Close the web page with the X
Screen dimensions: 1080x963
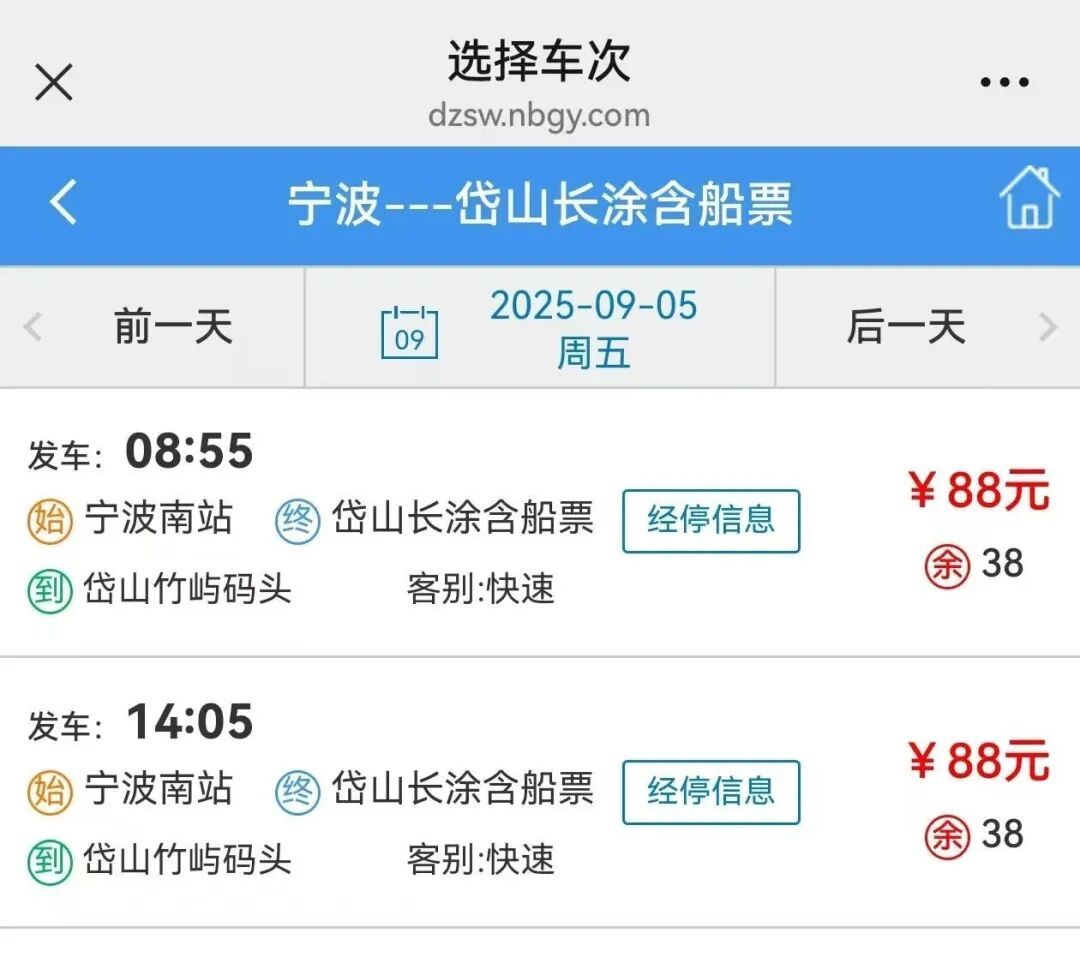(x=54, y=81)
